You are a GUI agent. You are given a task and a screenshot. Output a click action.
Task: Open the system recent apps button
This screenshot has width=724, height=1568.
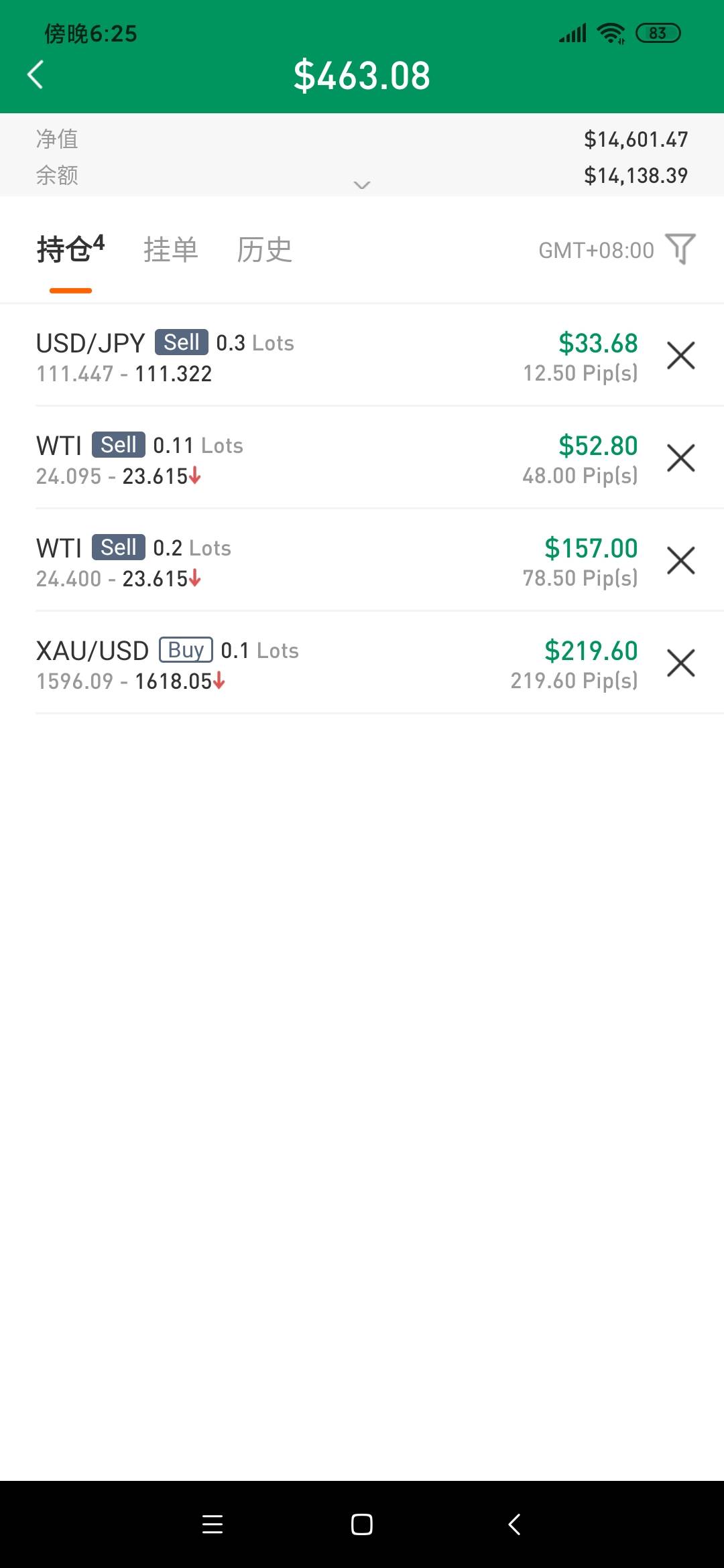tap(213, 1524)
